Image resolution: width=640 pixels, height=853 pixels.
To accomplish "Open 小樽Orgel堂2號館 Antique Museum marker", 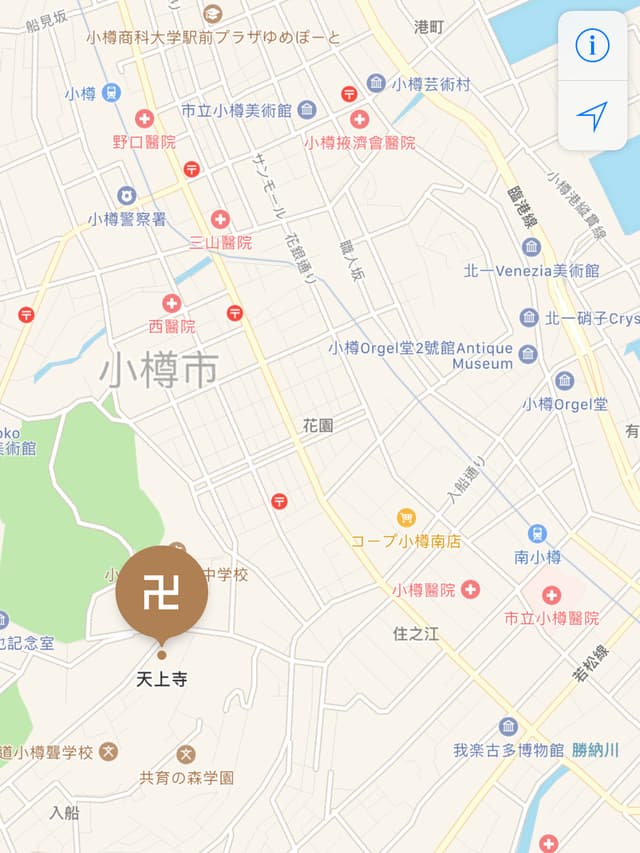I will coord(527,354).
